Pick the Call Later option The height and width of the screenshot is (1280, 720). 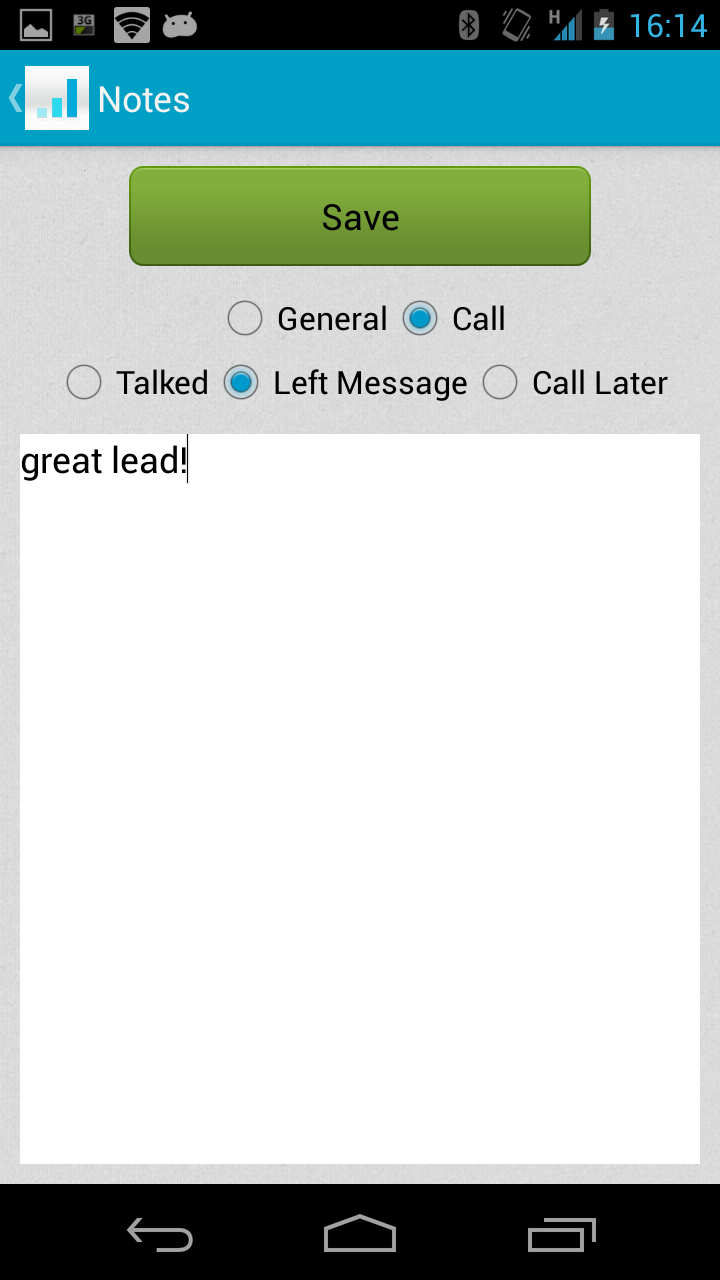point(500,382)
